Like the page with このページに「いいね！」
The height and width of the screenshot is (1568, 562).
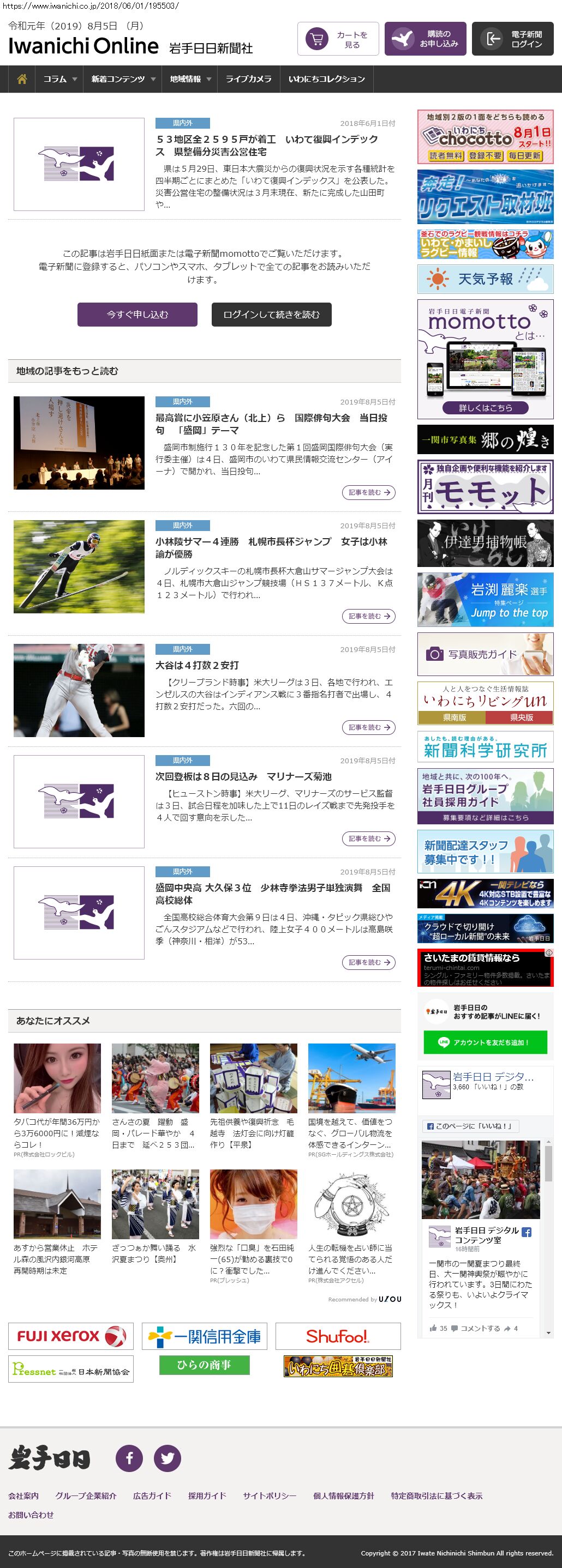point(470,1126)
